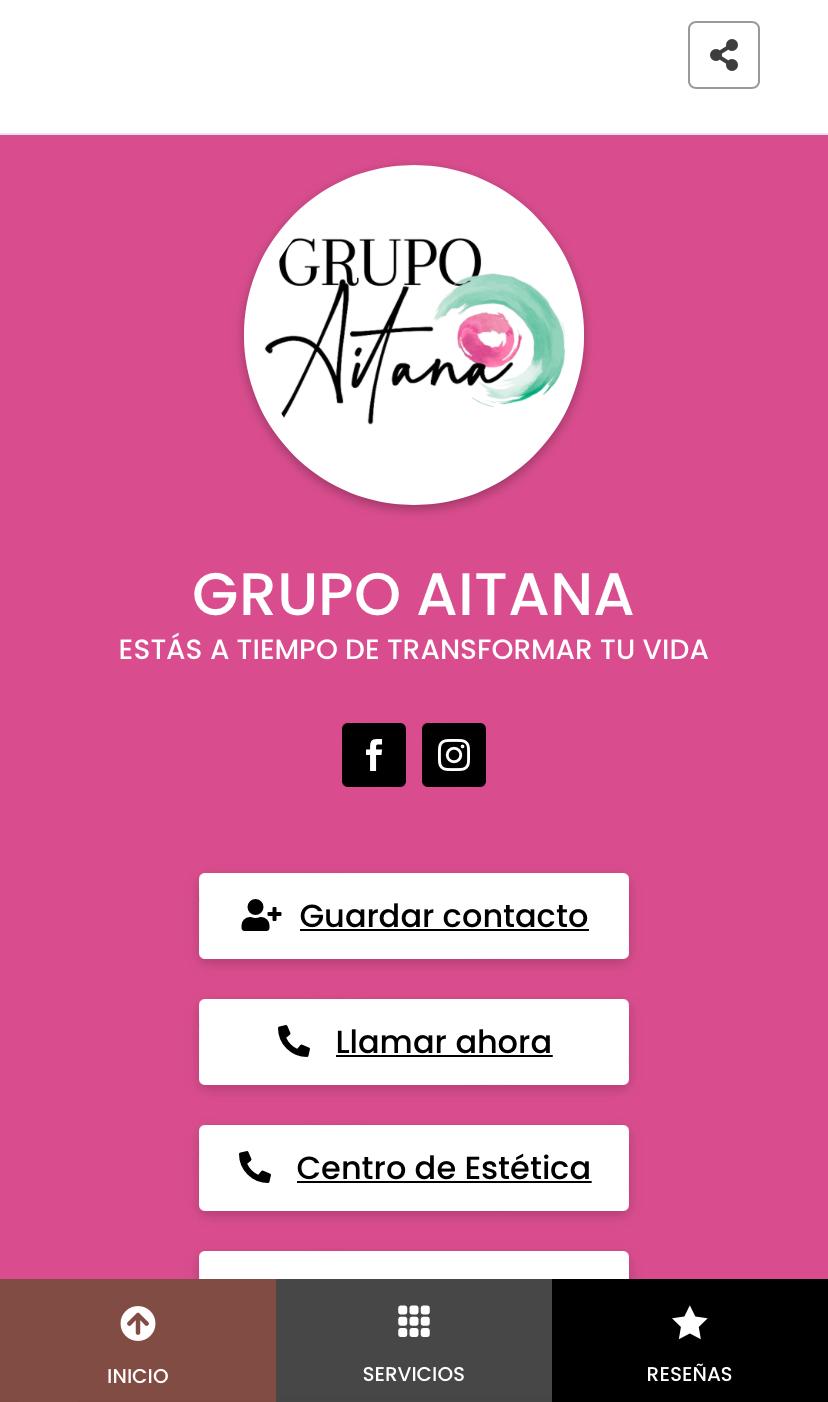Open the Reseñas tab
Viewport: 828px width, 1402px height.
click(690, 1342)
